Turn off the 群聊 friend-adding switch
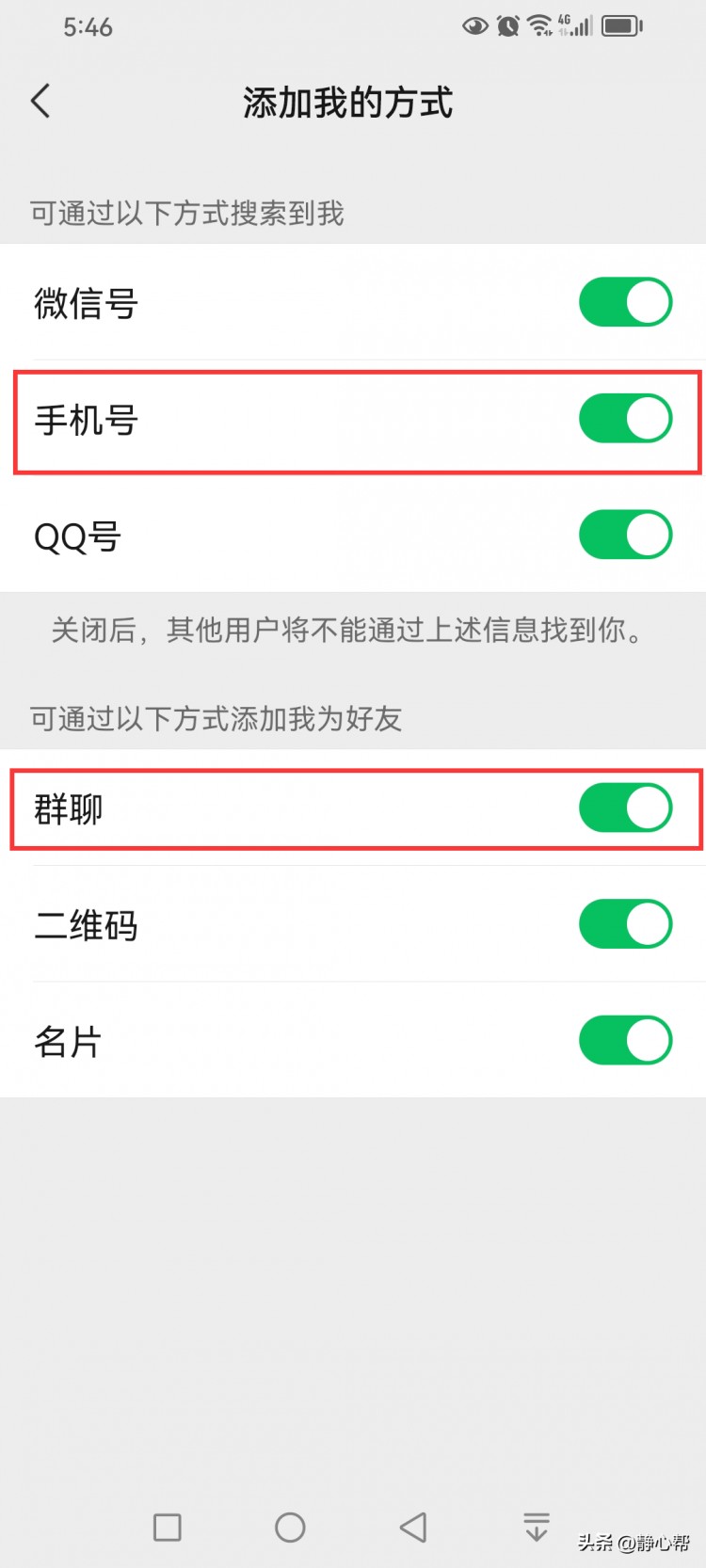The height and width of the screenshot is (1568, 706). (625, 808)
